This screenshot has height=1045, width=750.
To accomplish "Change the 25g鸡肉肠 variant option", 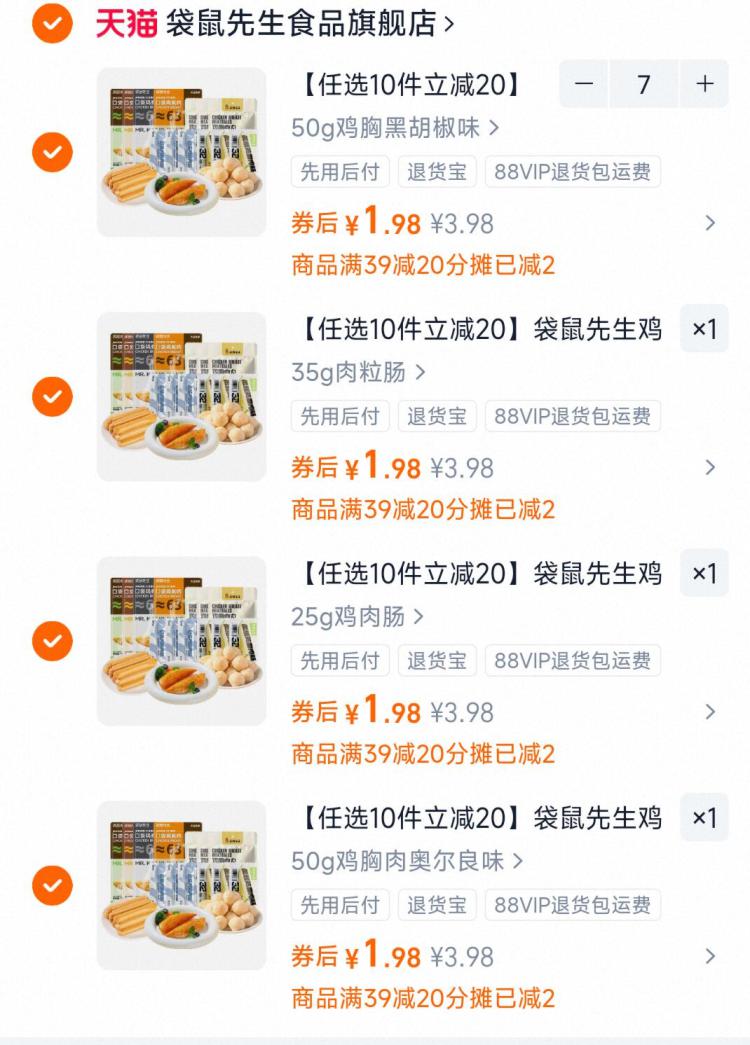I will pyautogui.click(x=357, y=617).
